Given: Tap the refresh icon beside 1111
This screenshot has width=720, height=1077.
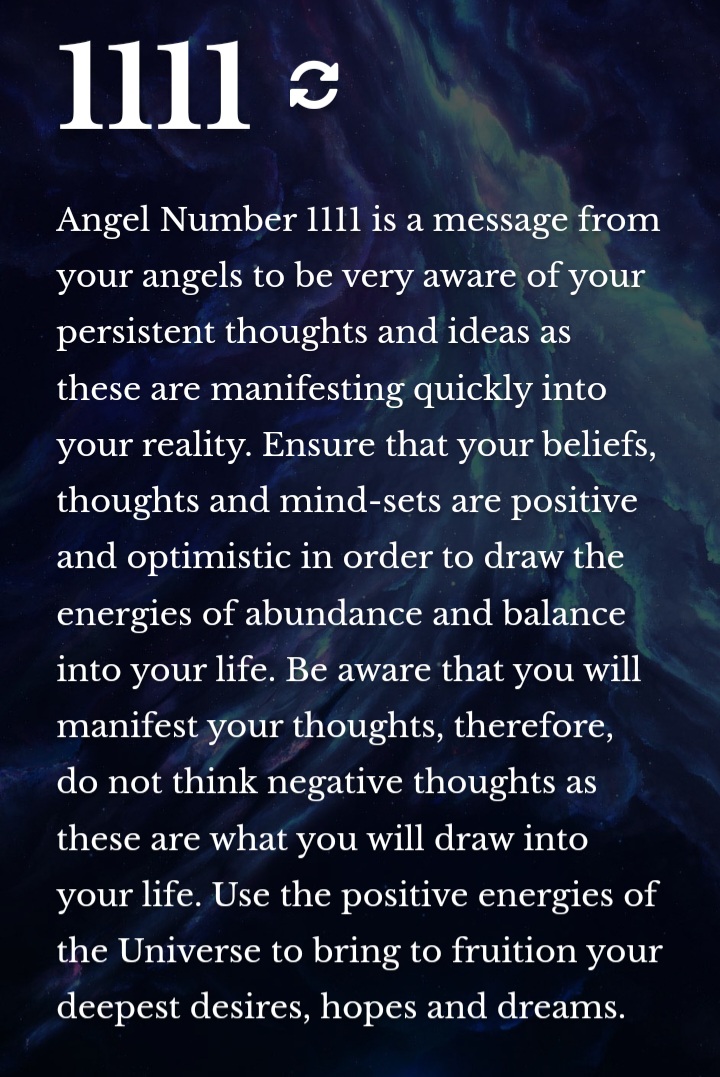Looking at the screenshot, I should coord(314,85).
